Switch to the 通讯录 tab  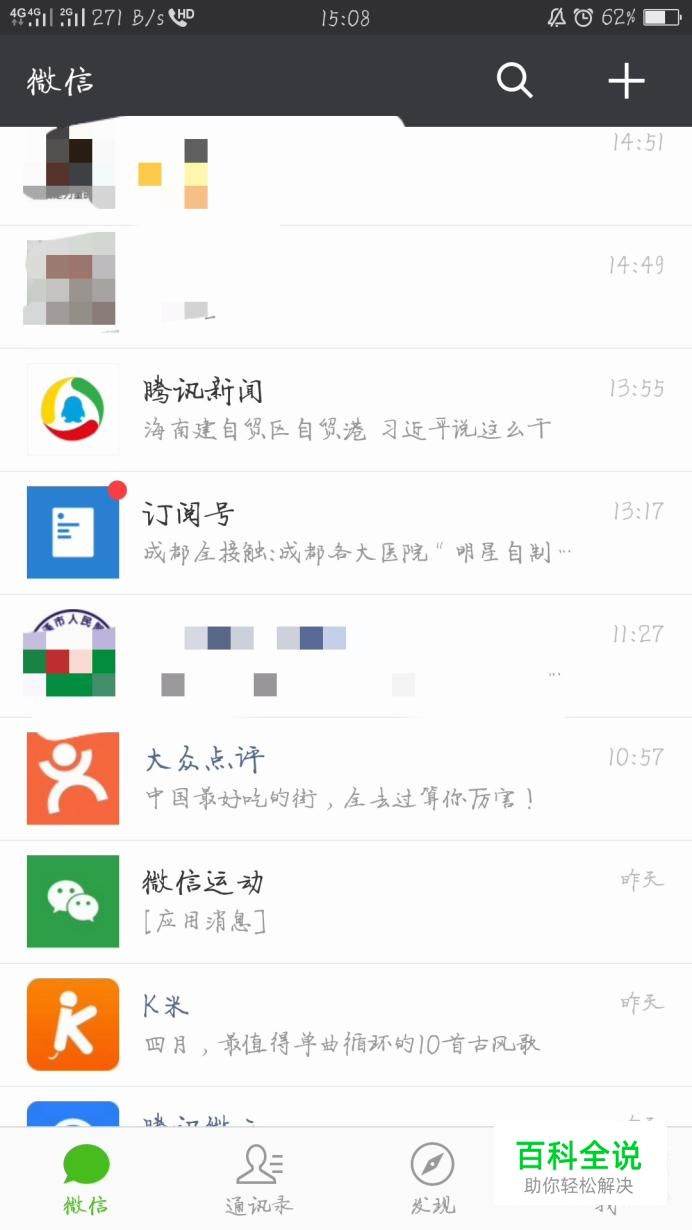259,1179
